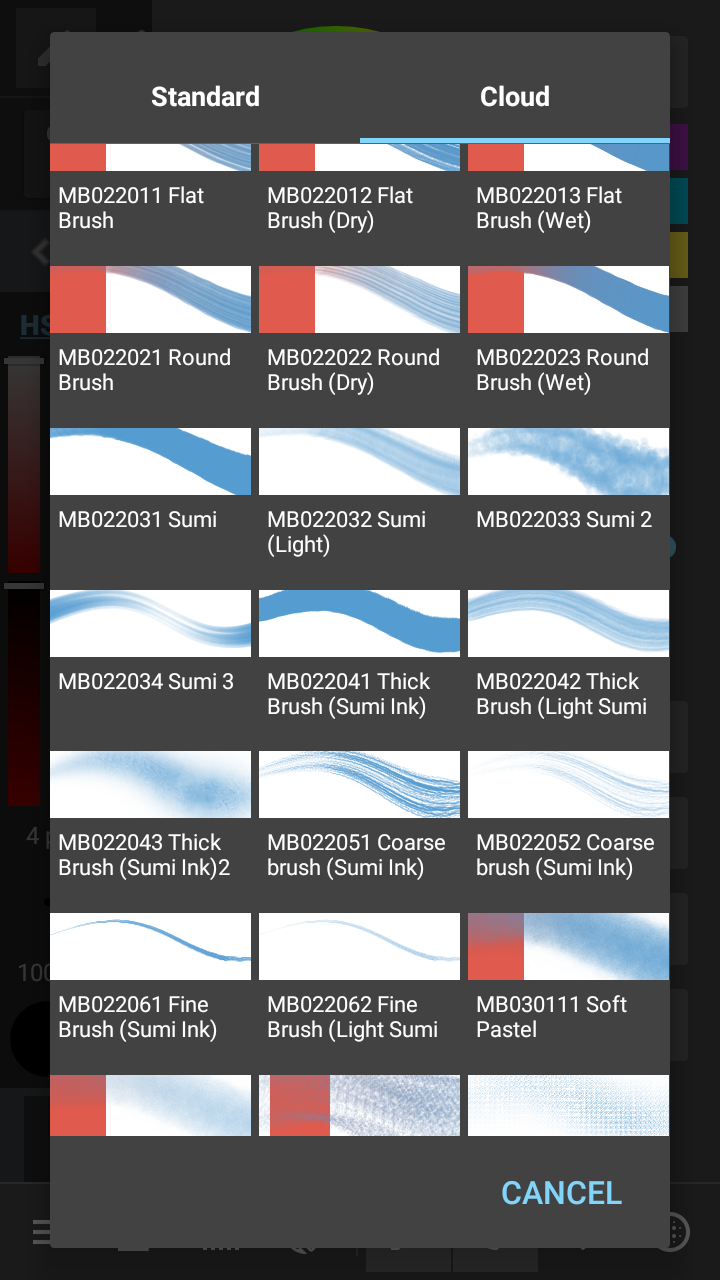Switch to the Standard tab
This screenshot has width=720, height=1280.
[x=205, y=97]
